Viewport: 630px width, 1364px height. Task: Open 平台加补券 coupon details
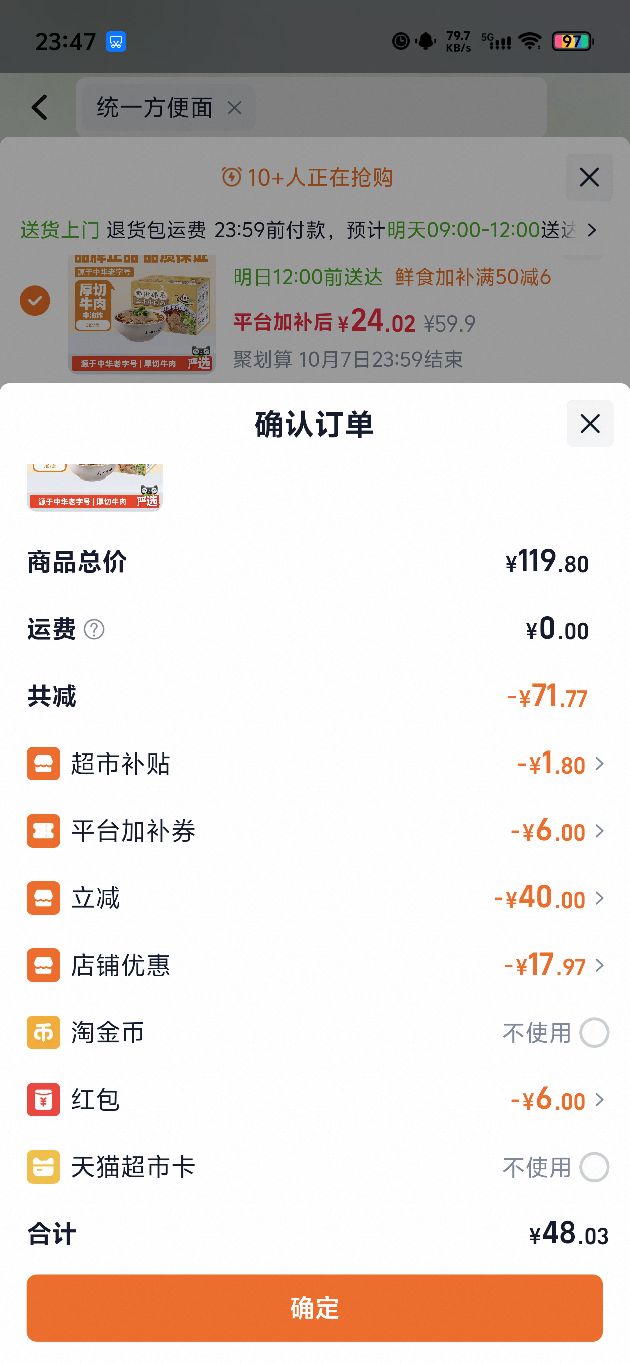pyautogui.click(x=316, y=831)
